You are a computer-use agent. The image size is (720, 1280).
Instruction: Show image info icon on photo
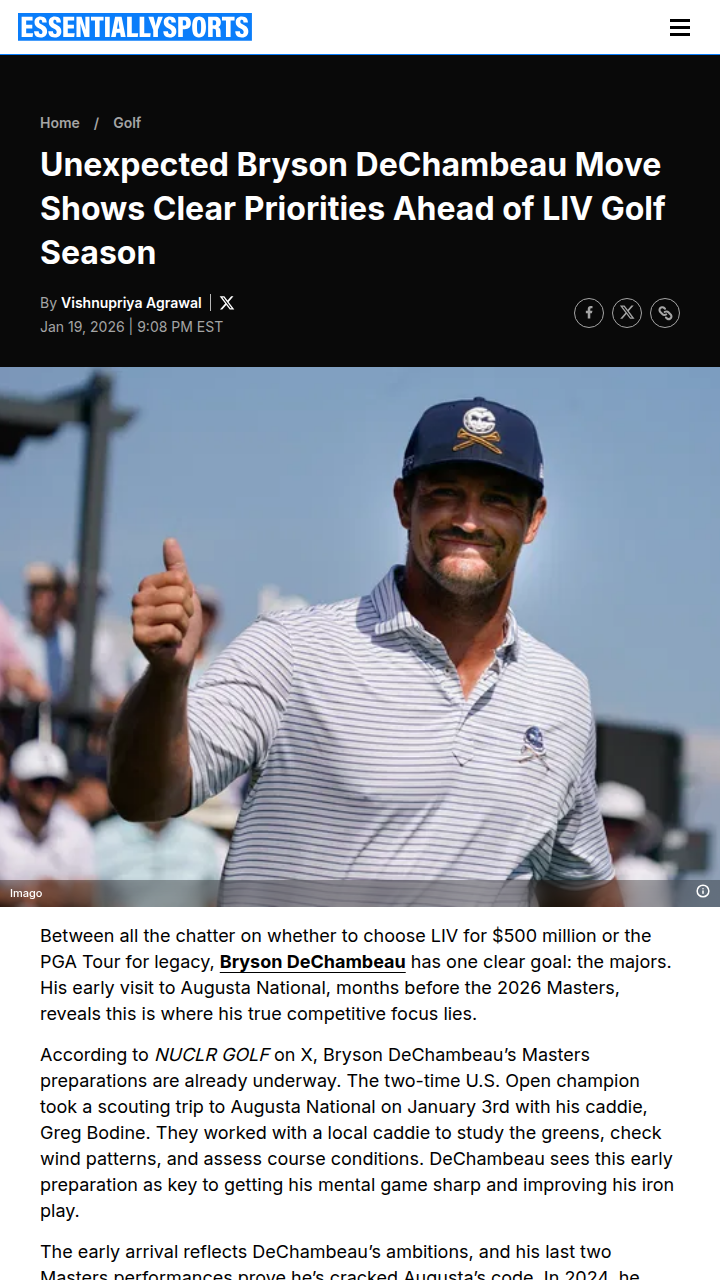[x=703, y=891]
